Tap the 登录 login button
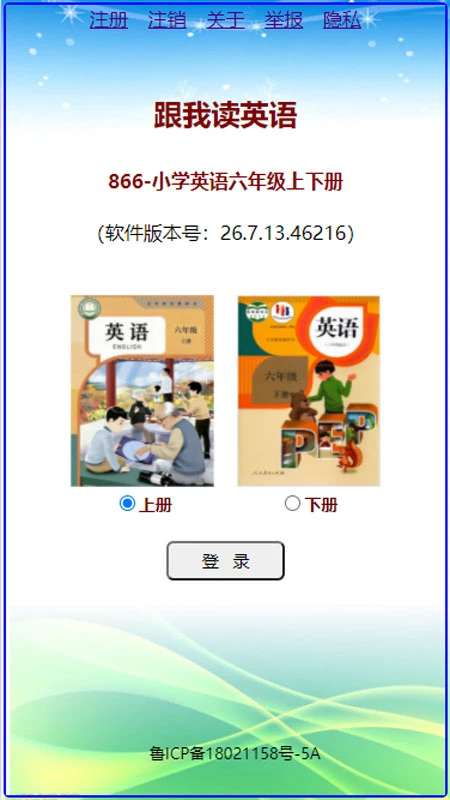The image size is (450, 800). tap(226, 561)
